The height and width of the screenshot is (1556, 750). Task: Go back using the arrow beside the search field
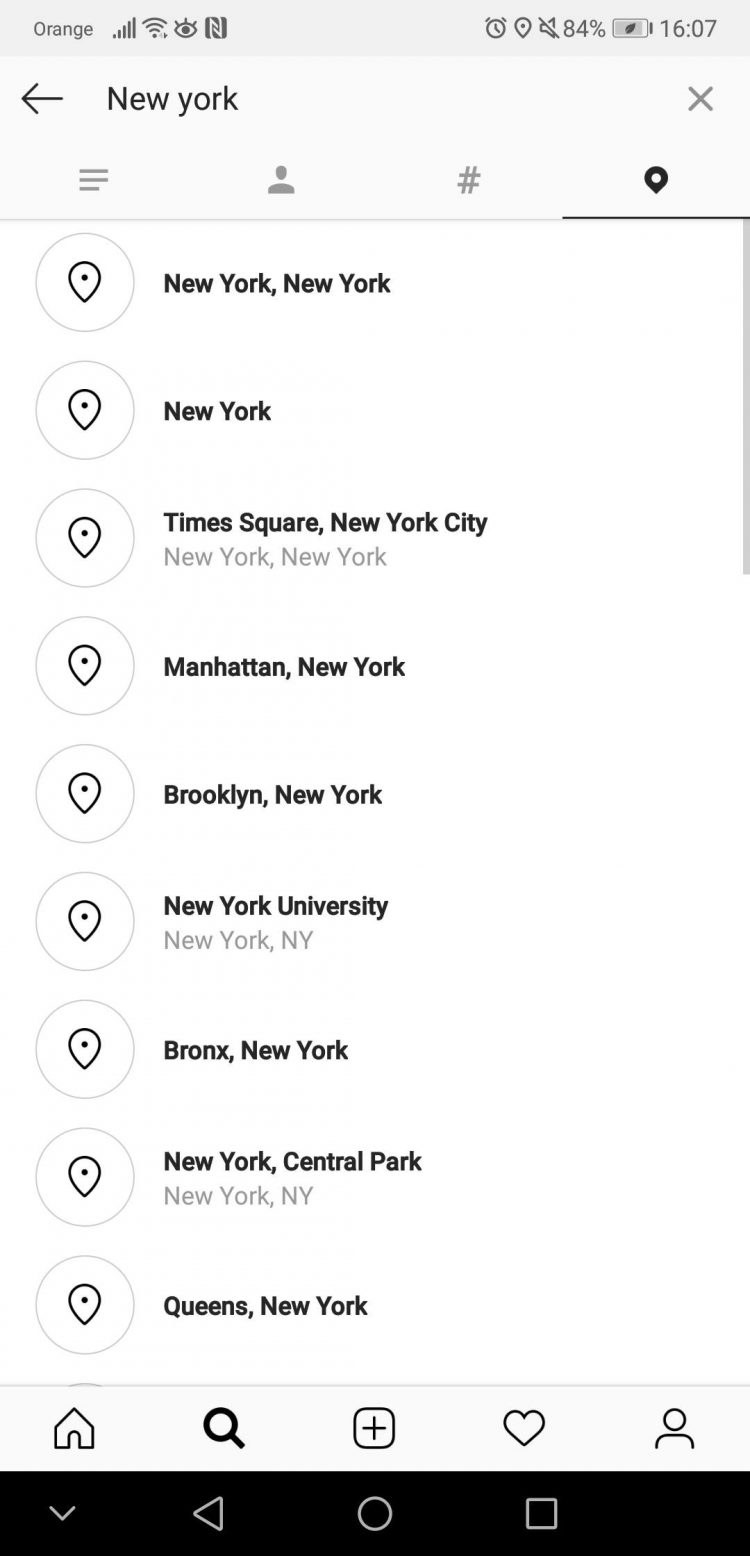(42, 98)
